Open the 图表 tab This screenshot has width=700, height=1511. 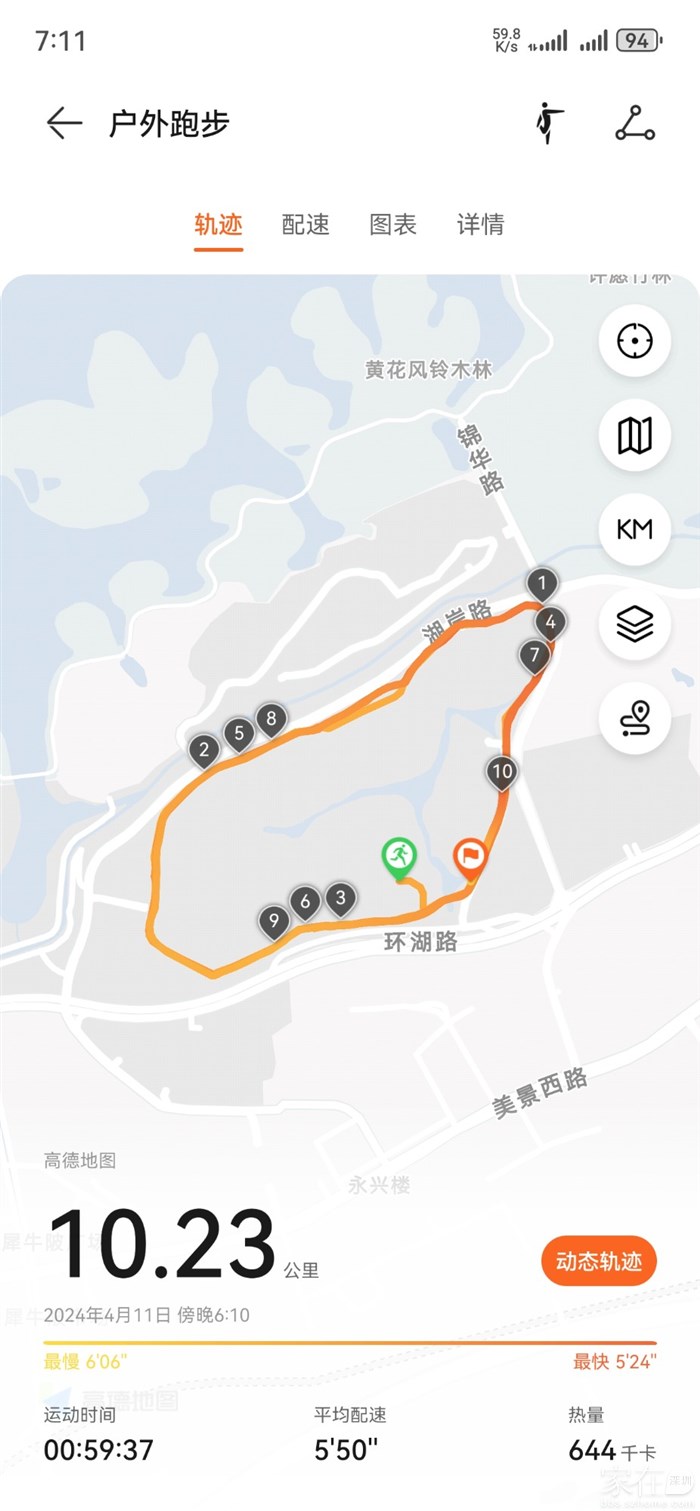click(393, 225)
